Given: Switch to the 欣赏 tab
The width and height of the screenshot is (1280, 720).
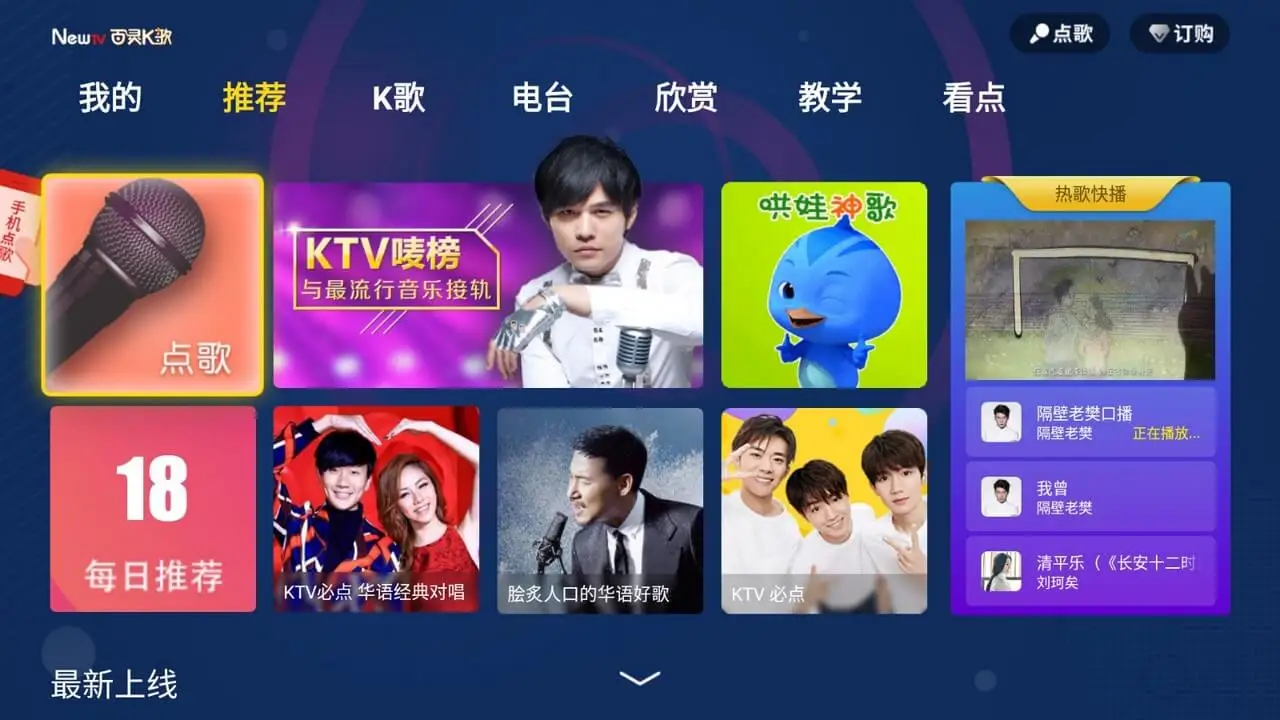Looking at the screenshot, I should (686, 98).
